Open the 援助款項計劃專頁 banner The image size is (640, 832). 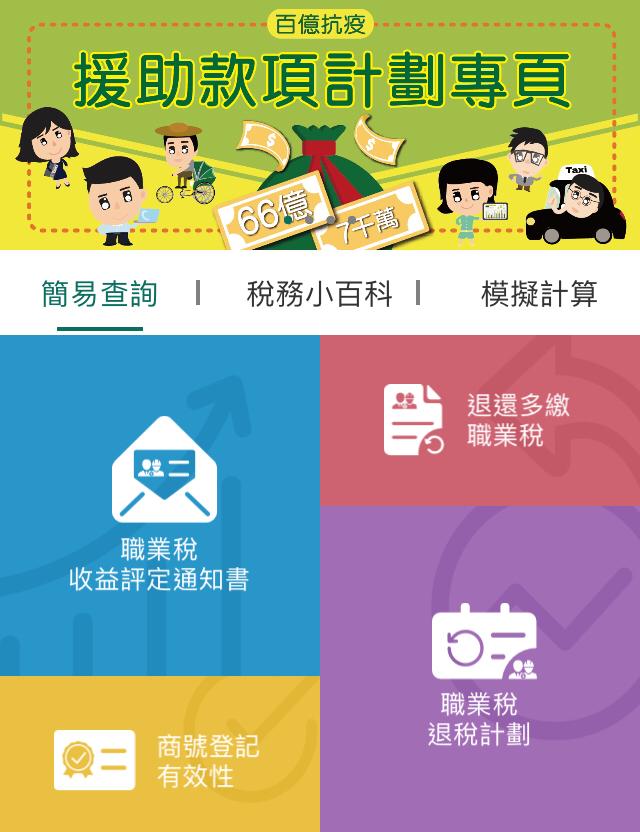320,125
